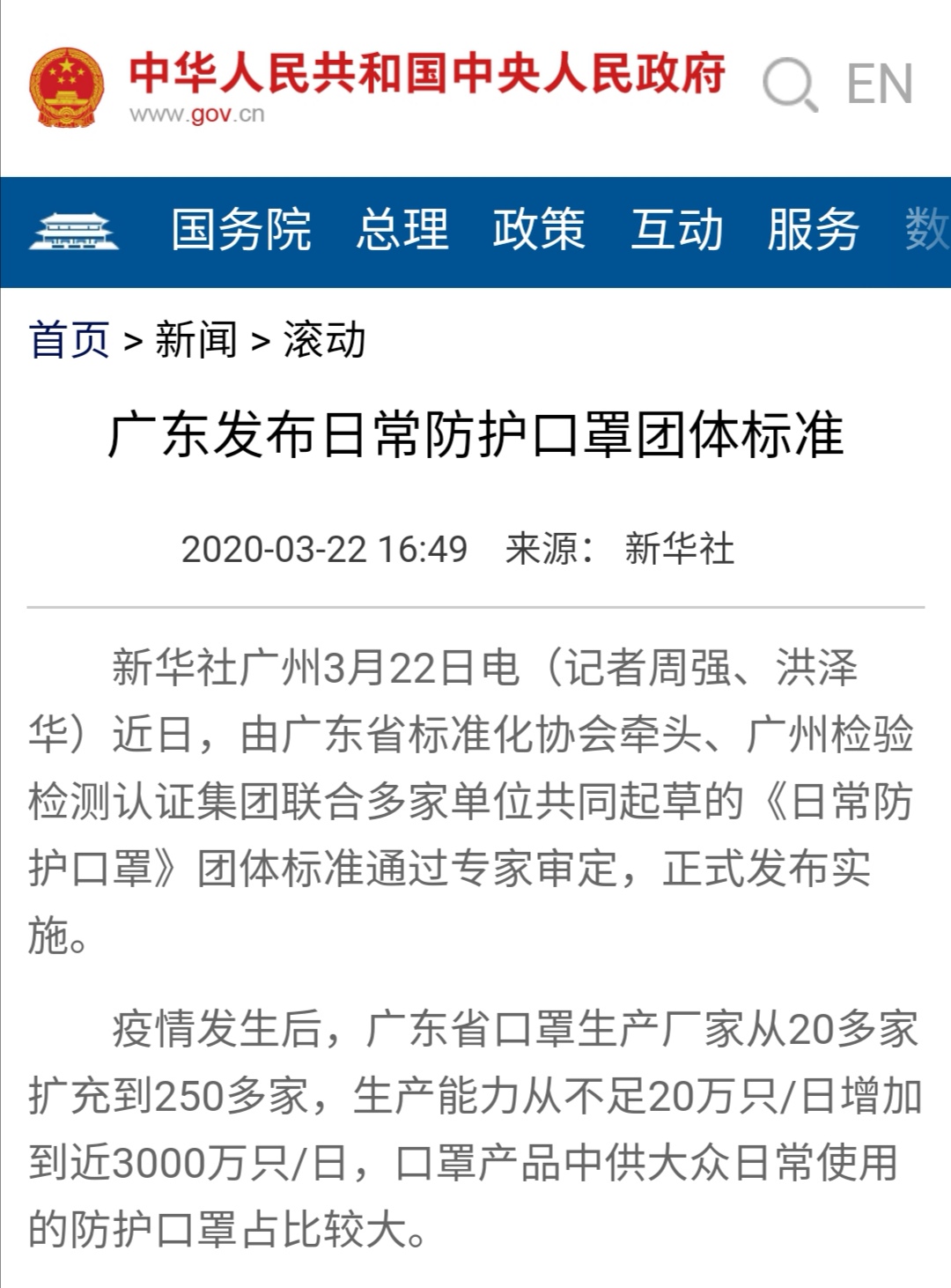The image size is (951, 1288).
Task: Select the 政策 navigation tab
Action: (x=539, y=230)
